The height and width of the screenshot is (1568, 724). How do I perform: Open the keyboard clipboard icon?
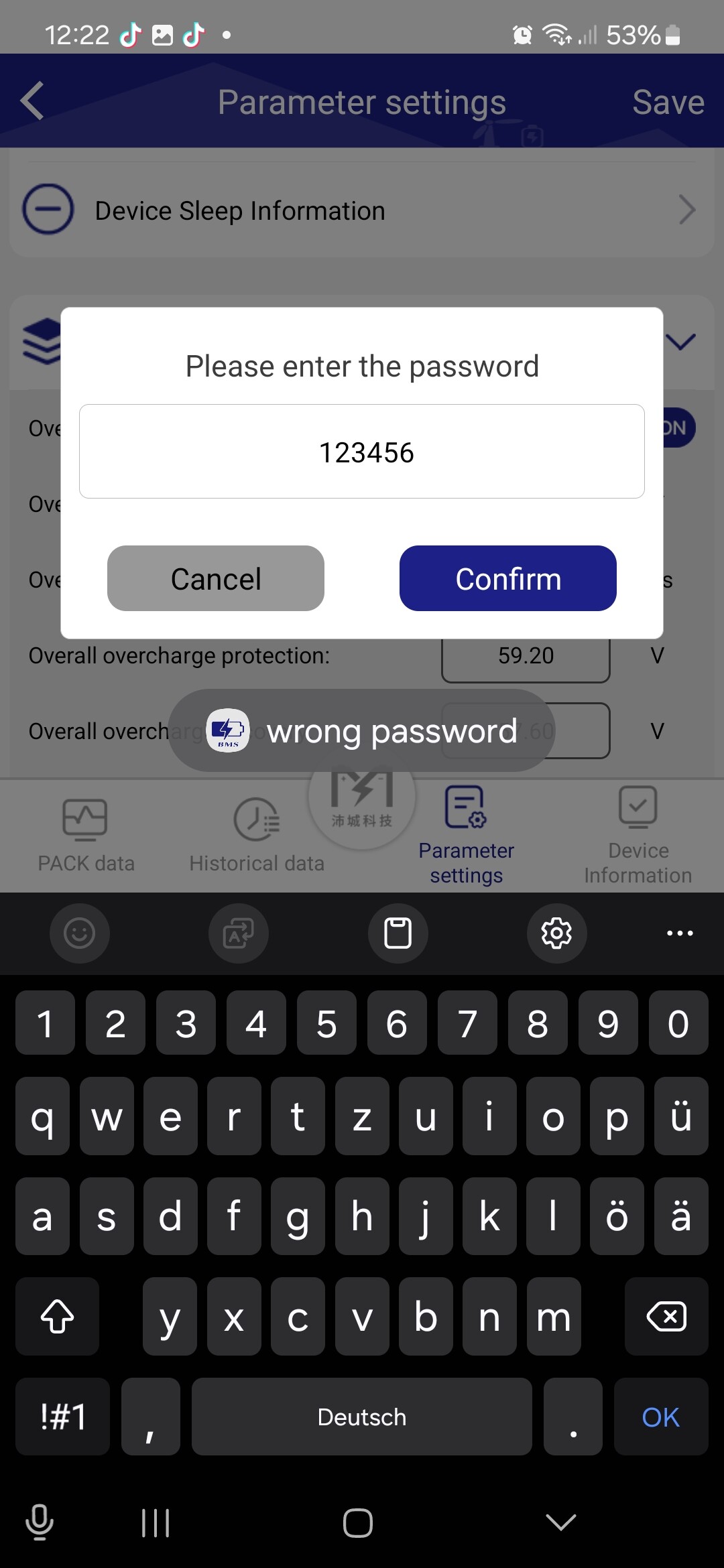(x=398, y=933)
